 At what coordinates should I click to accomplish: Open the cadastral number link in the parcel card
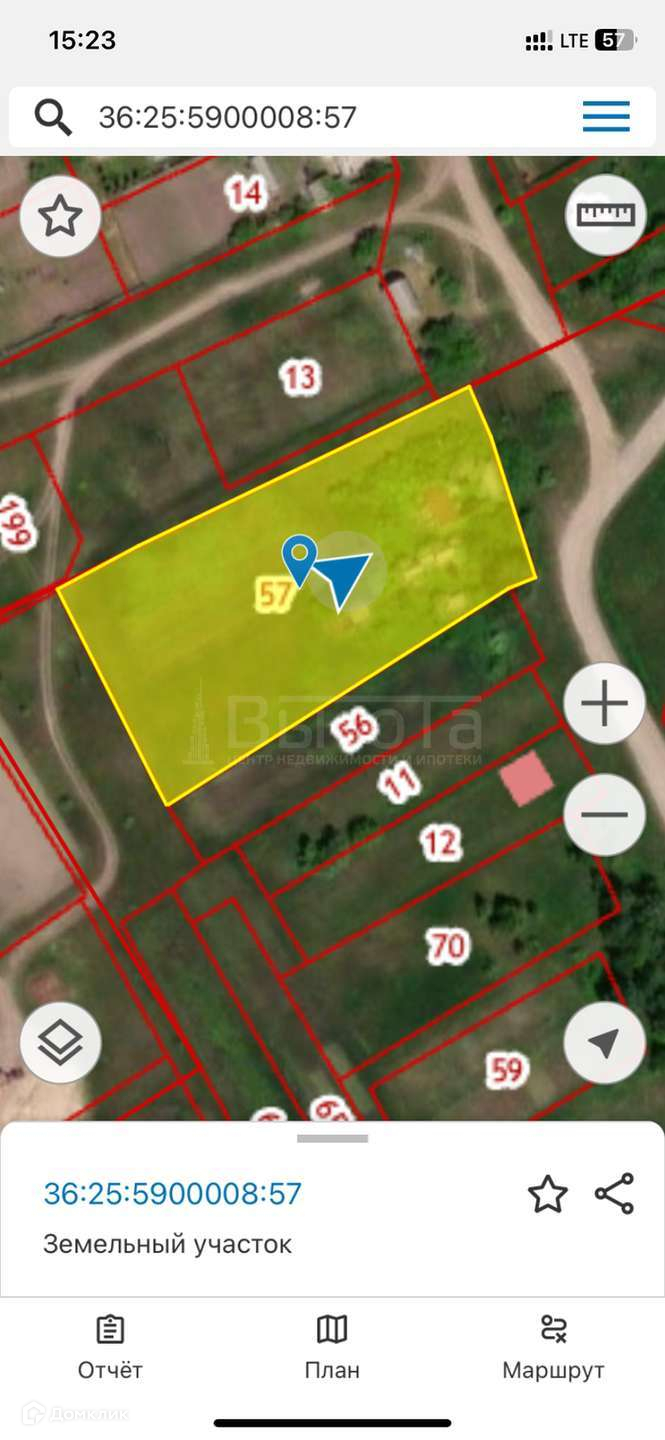coord(172,1193)
